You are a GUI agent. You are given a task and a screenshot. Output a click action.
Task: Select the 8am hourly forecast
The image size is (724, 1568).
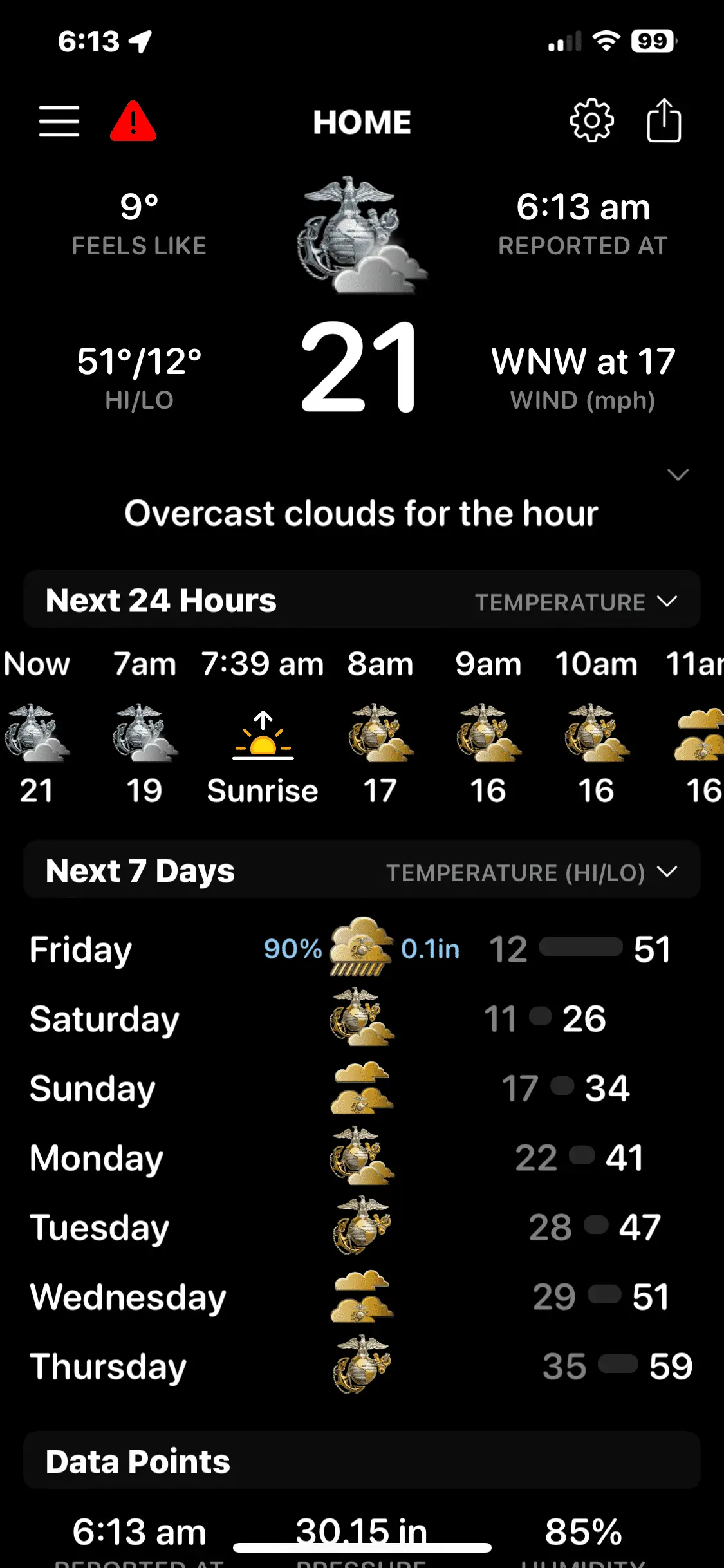coord(380,727)
